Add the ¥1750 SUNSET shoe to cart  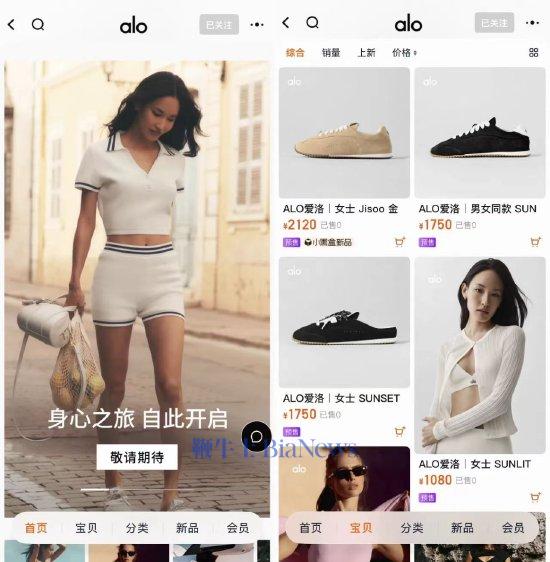click(x=400, y=432)
